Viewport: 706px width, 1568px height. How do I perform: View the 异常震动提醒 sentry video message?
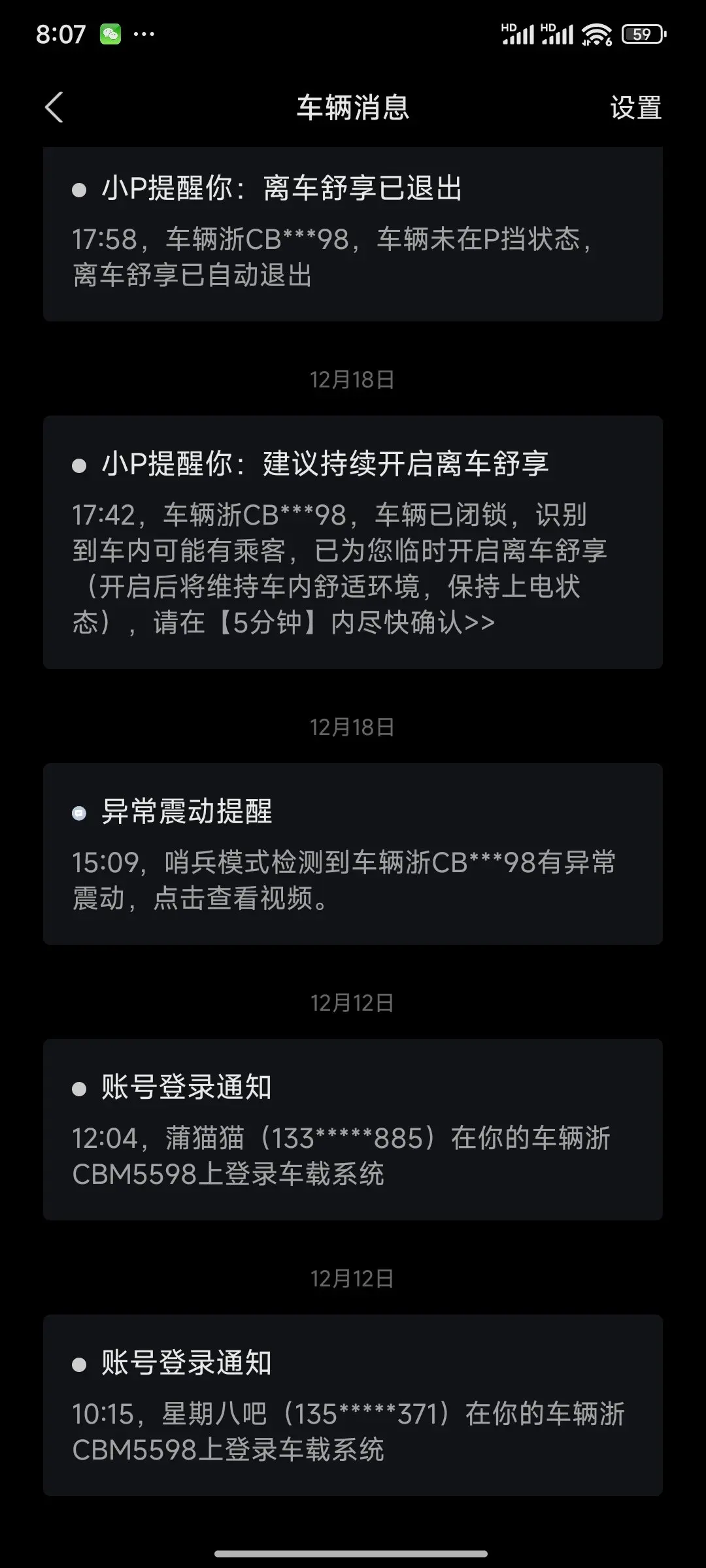tap(353, 853)
